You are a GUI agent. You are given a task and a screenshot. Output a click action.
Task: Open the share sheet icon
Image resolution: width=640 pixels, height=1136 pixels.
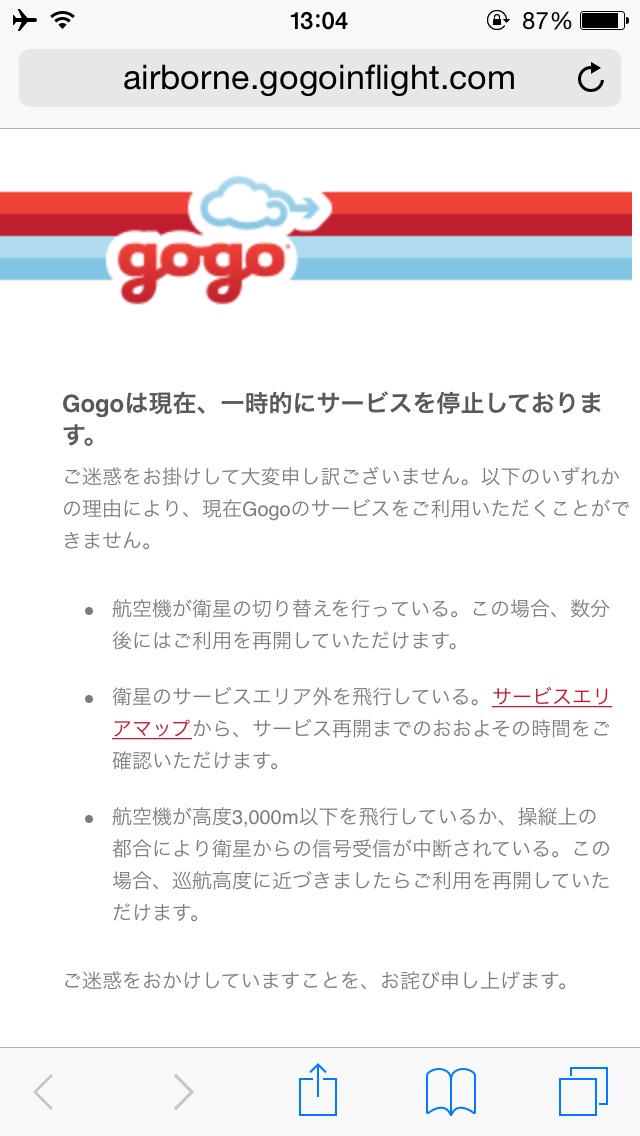[x=318, y=1090]
